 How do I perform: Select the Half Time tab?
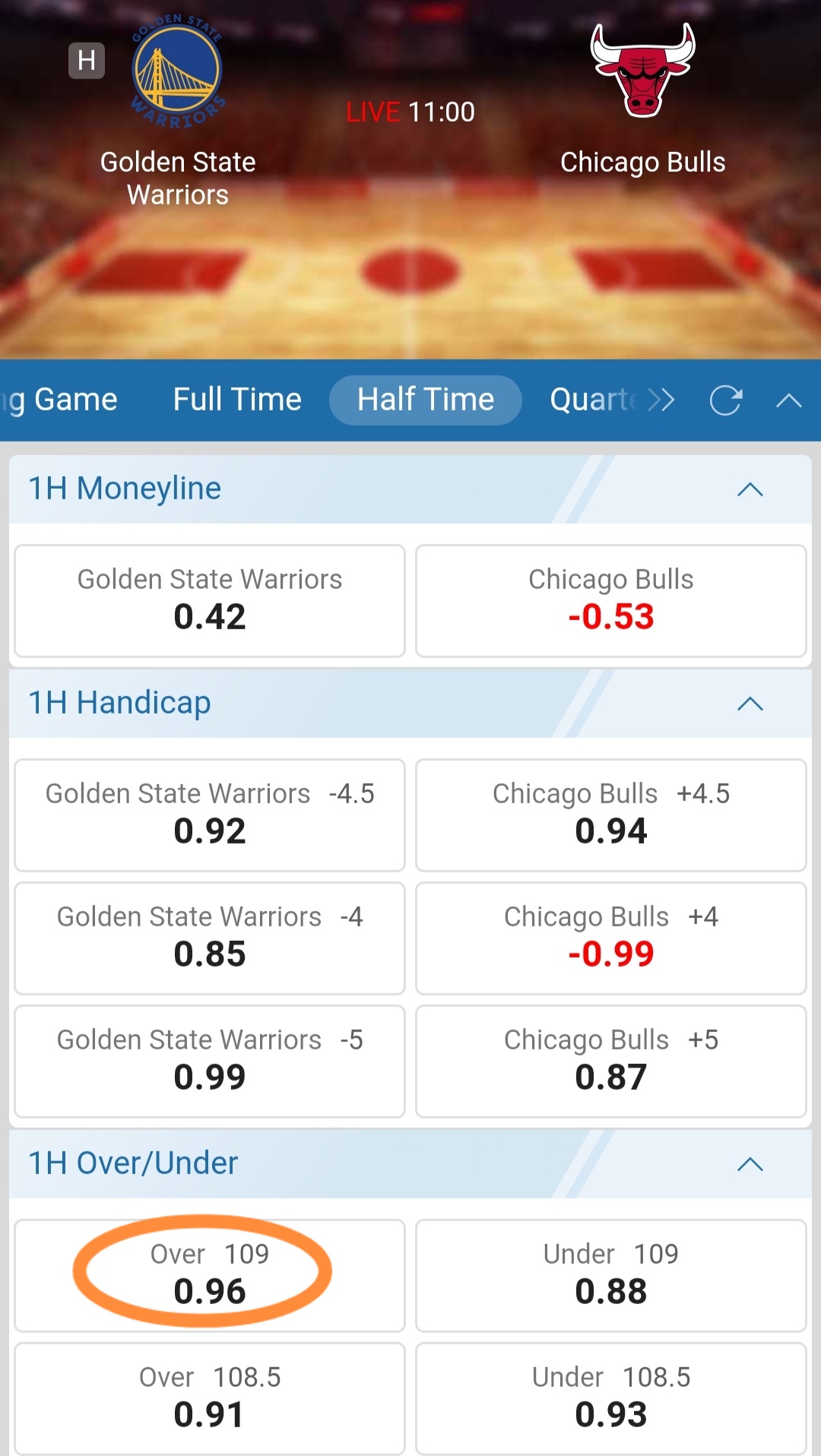pos(425,400)
